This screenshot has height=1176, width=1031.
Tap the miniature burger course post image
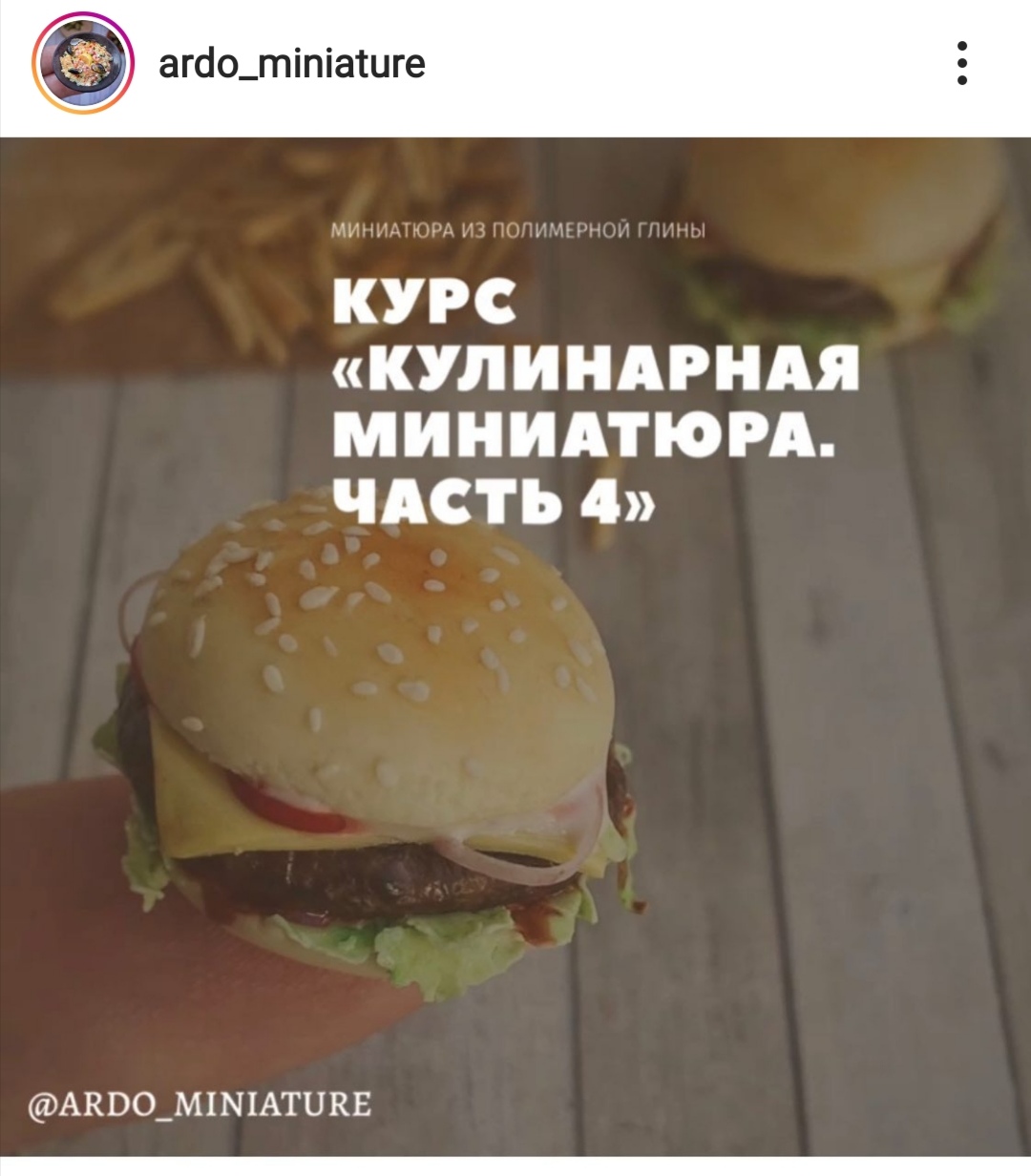[515, 649]
